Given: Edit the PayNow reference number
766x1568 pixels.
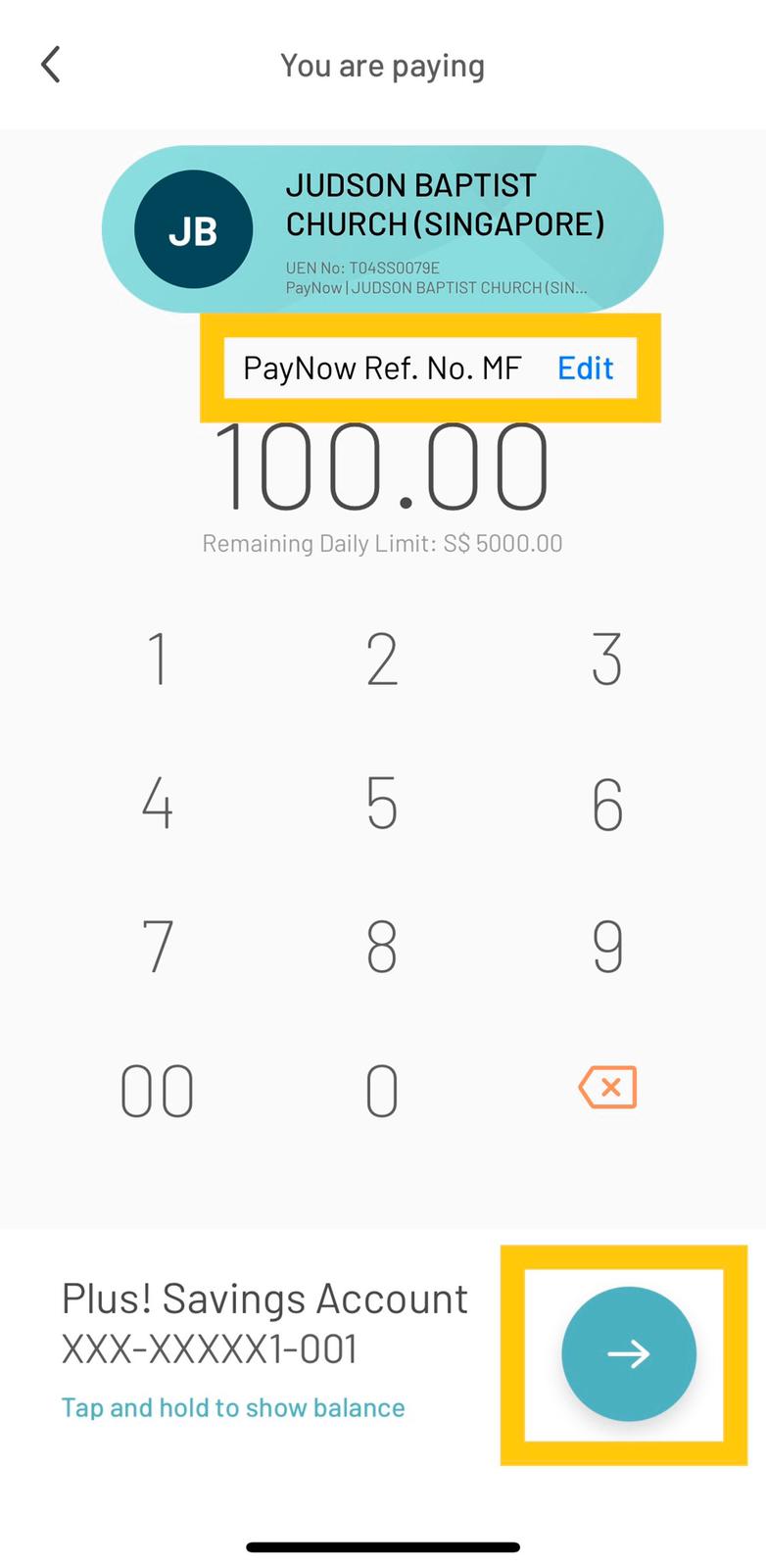Looking at the screenshot, I should (585, 367).
